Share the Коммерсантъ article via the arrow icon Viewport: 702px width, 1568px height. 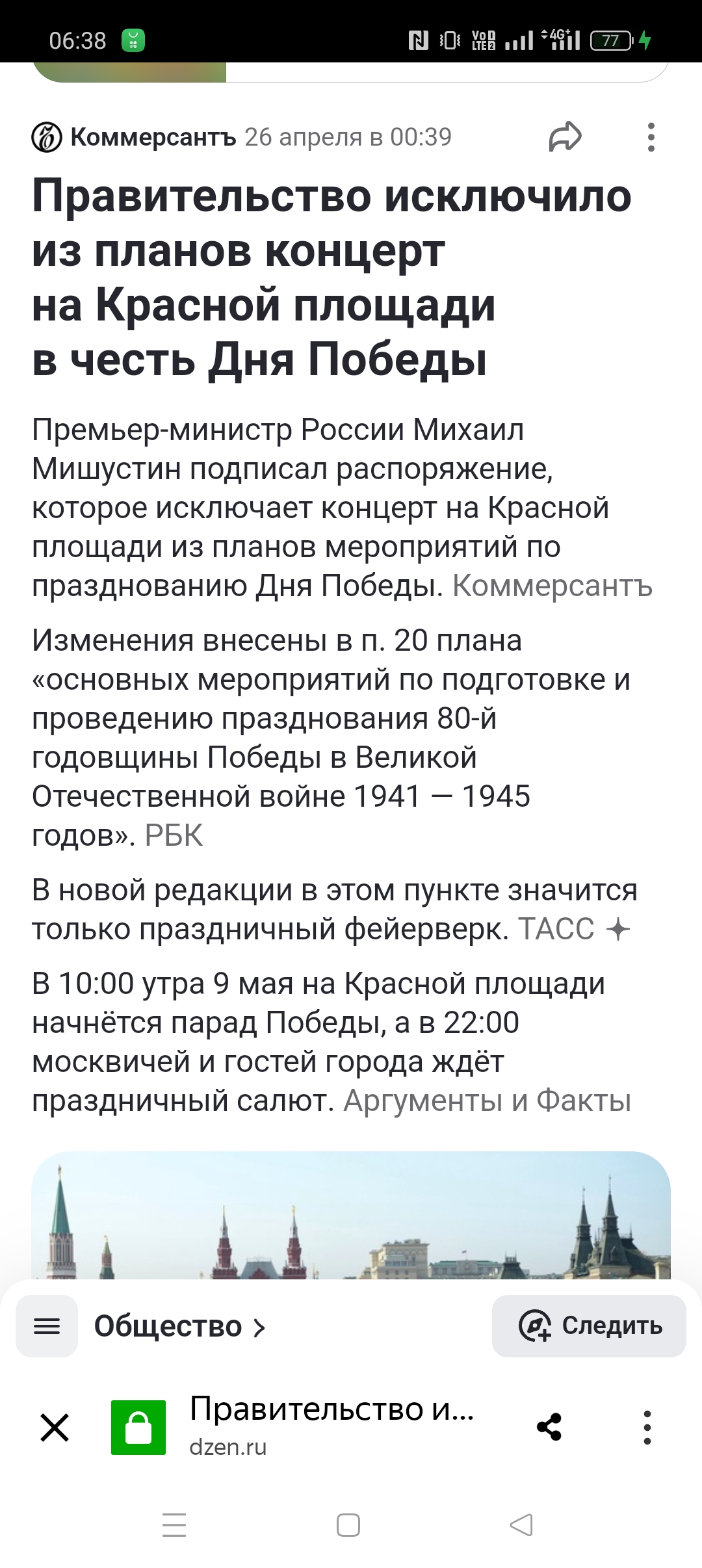[565, 137]
